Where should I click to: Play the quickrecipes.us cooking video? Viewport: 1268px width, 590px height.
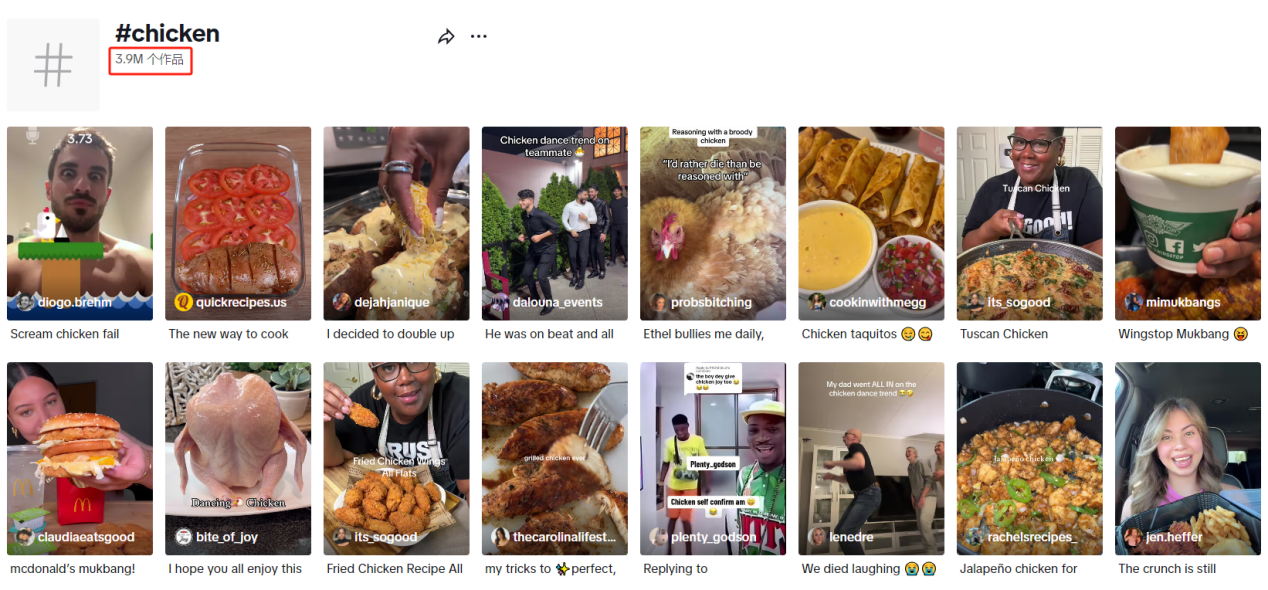coord(238,223)
